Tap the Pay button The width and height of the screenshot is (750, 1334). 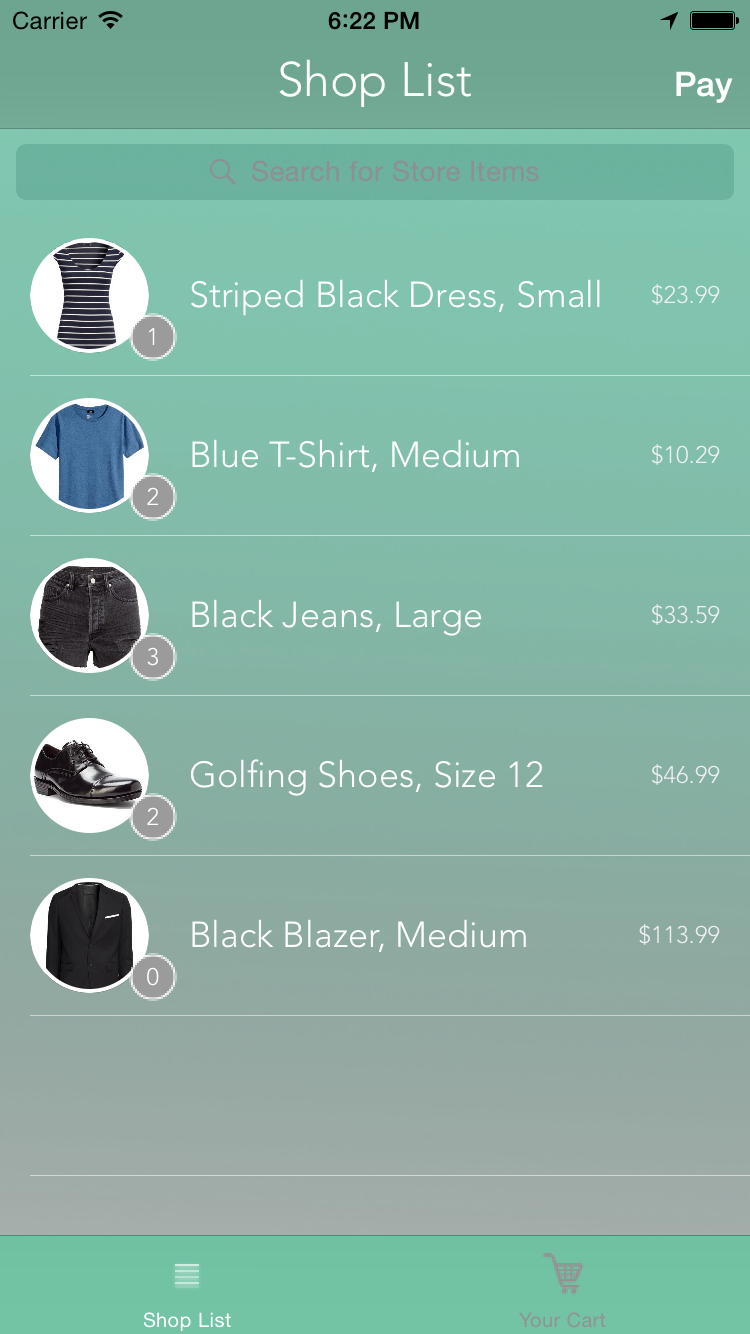(703, 85)
